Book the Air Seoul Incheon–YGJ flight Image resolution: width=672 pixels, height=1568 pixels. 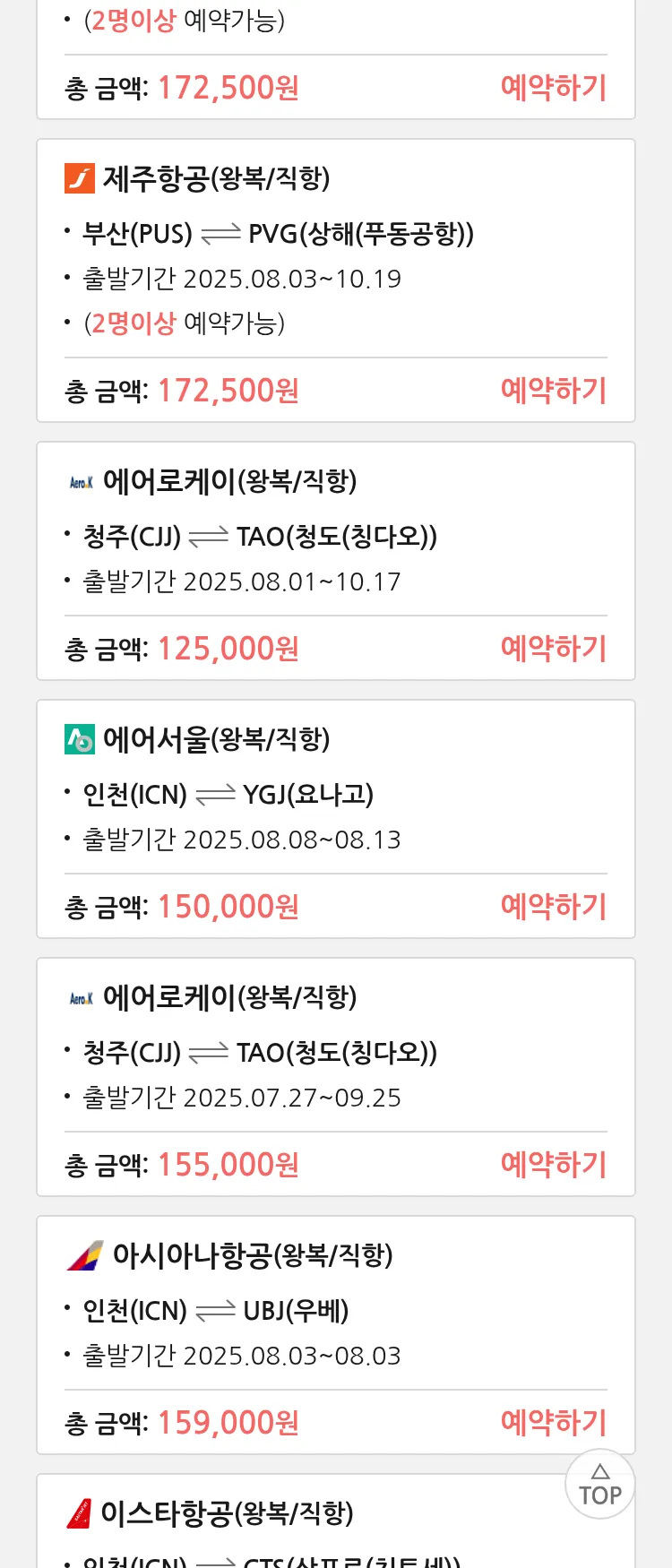(x=553, y=907)
